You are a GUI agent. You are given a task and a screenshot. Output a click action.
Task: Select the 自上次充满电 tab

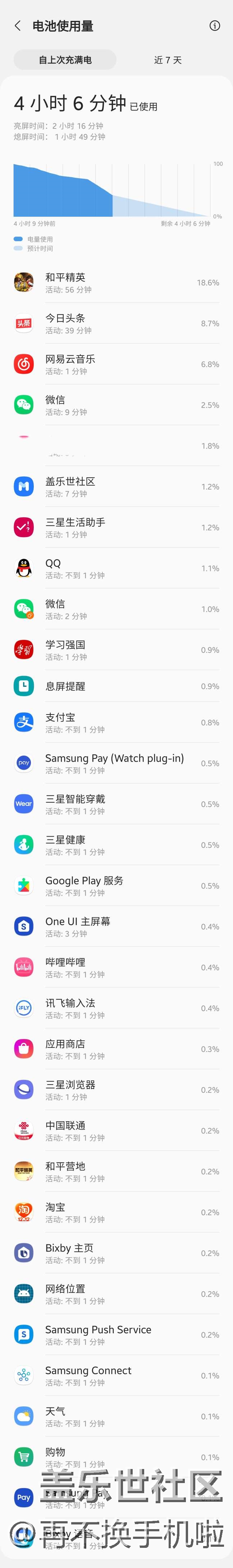pyautogui.click(x=65, y=60)
